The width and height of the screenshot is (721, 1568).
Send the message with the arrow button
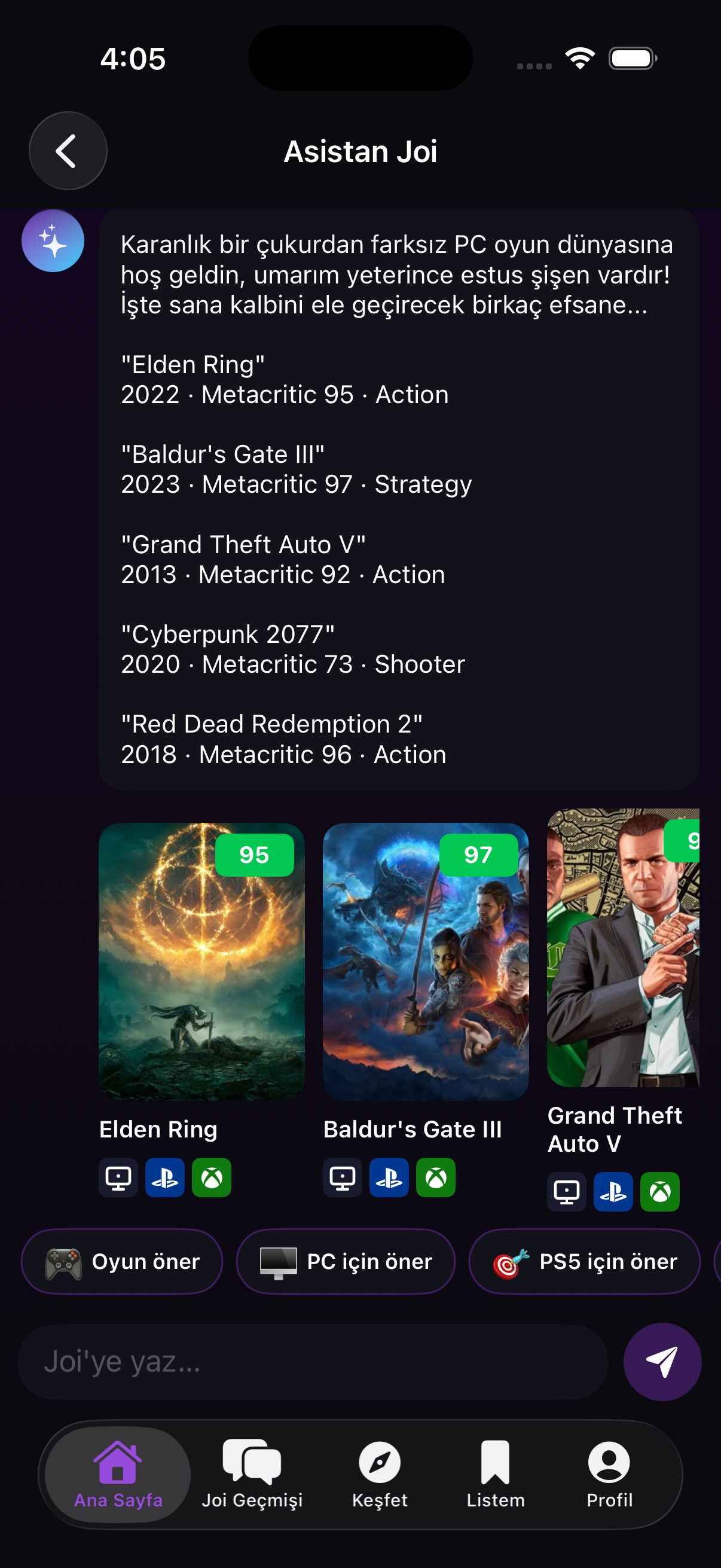(662, 1362)
